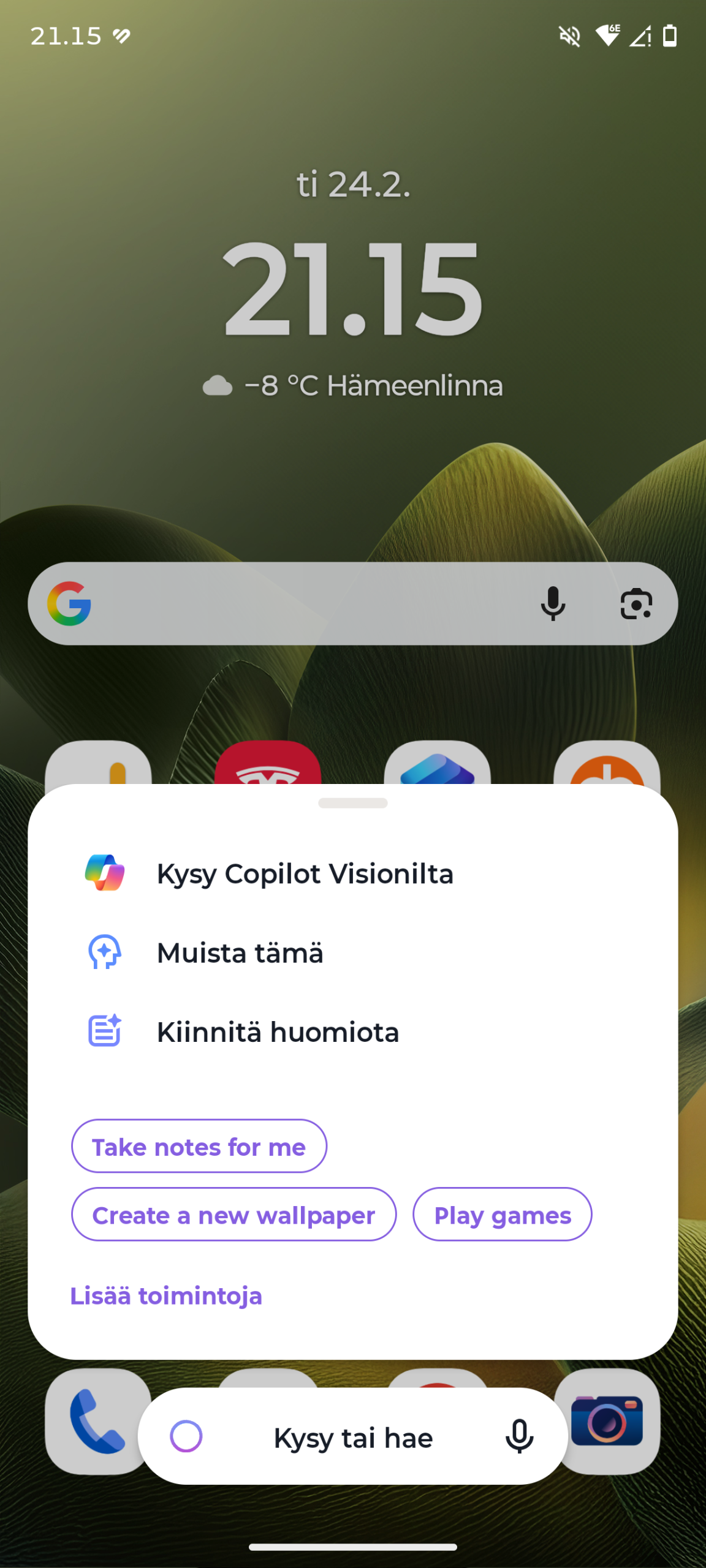
Task: Tap the sheet's drag handle
Action: [353, 803]
